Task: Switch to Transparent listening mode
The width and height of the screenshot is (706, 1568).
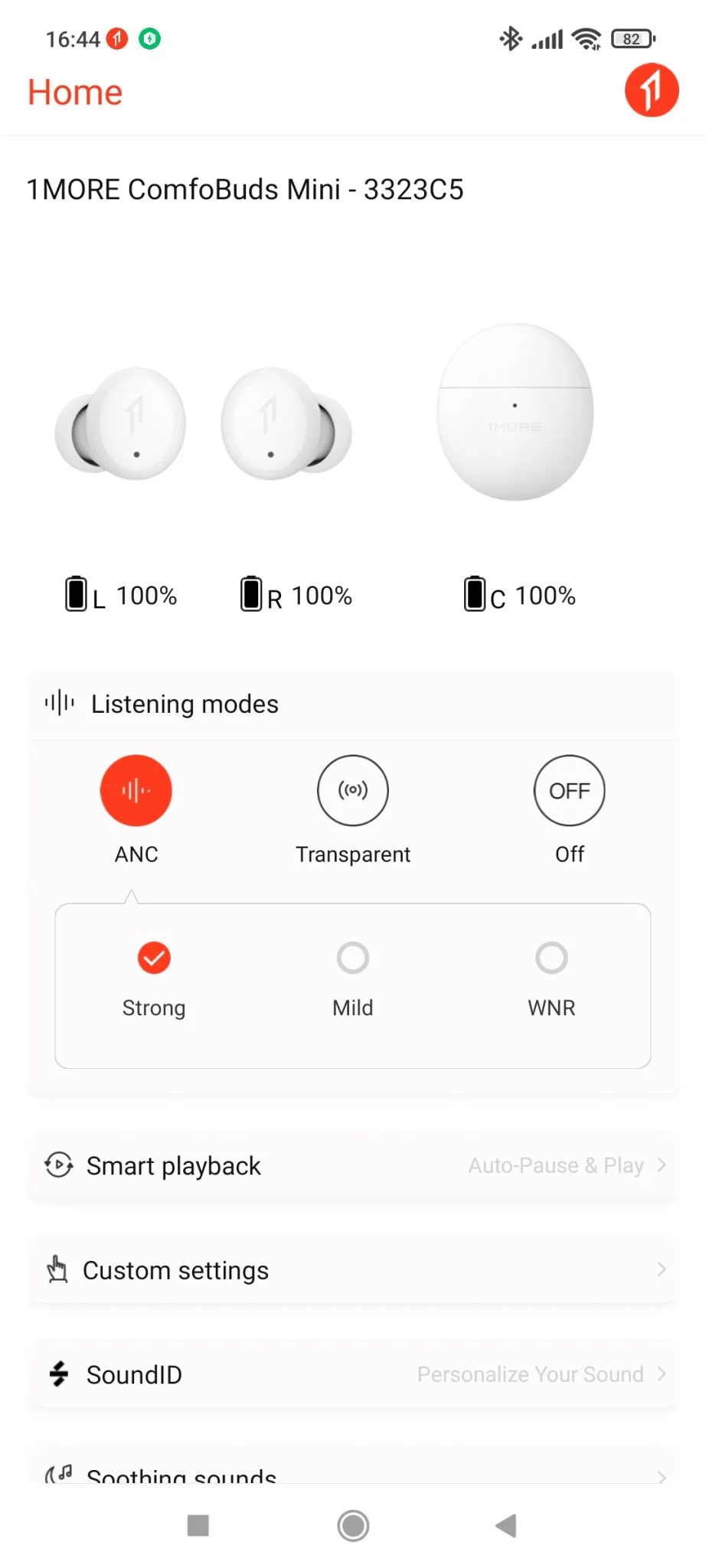Action: coord(353,791)
